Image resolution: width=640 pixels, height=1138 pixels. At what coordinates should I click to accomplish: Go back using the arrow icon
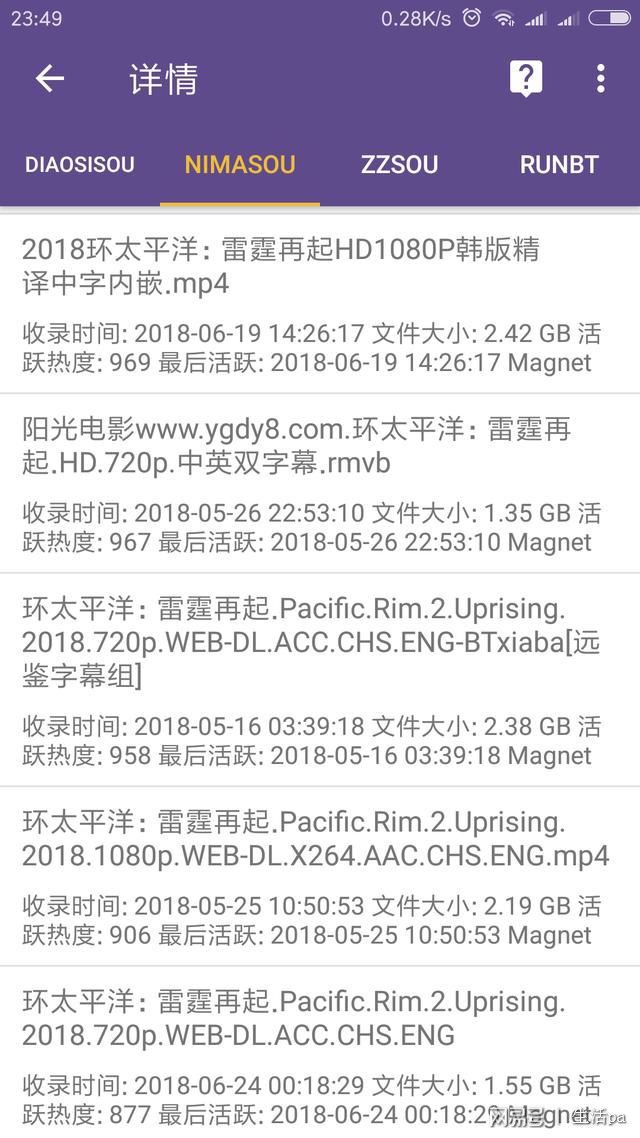click(x=50, y=78)
